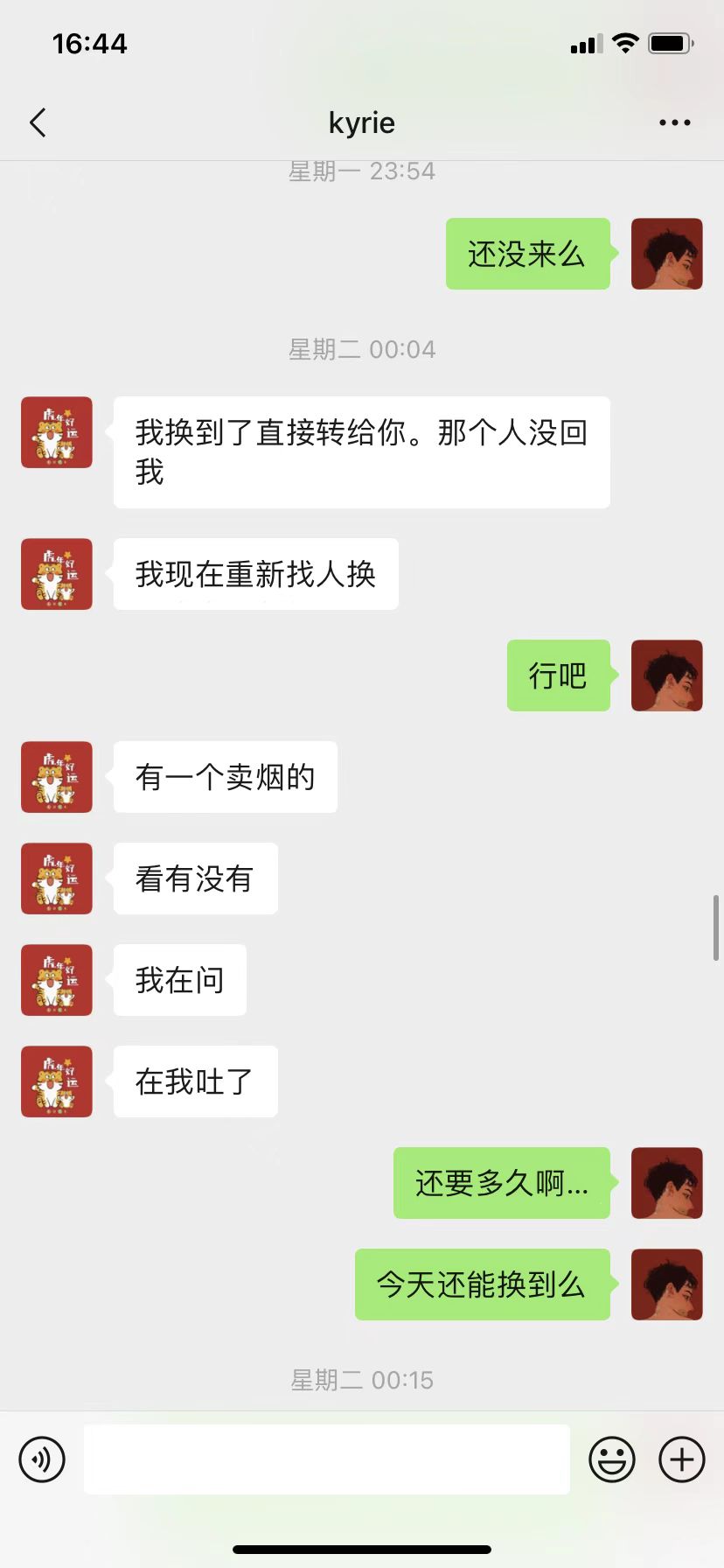Open the plus attachments menu
The image size is (724, 1568).
click(x=681, y=1459)
